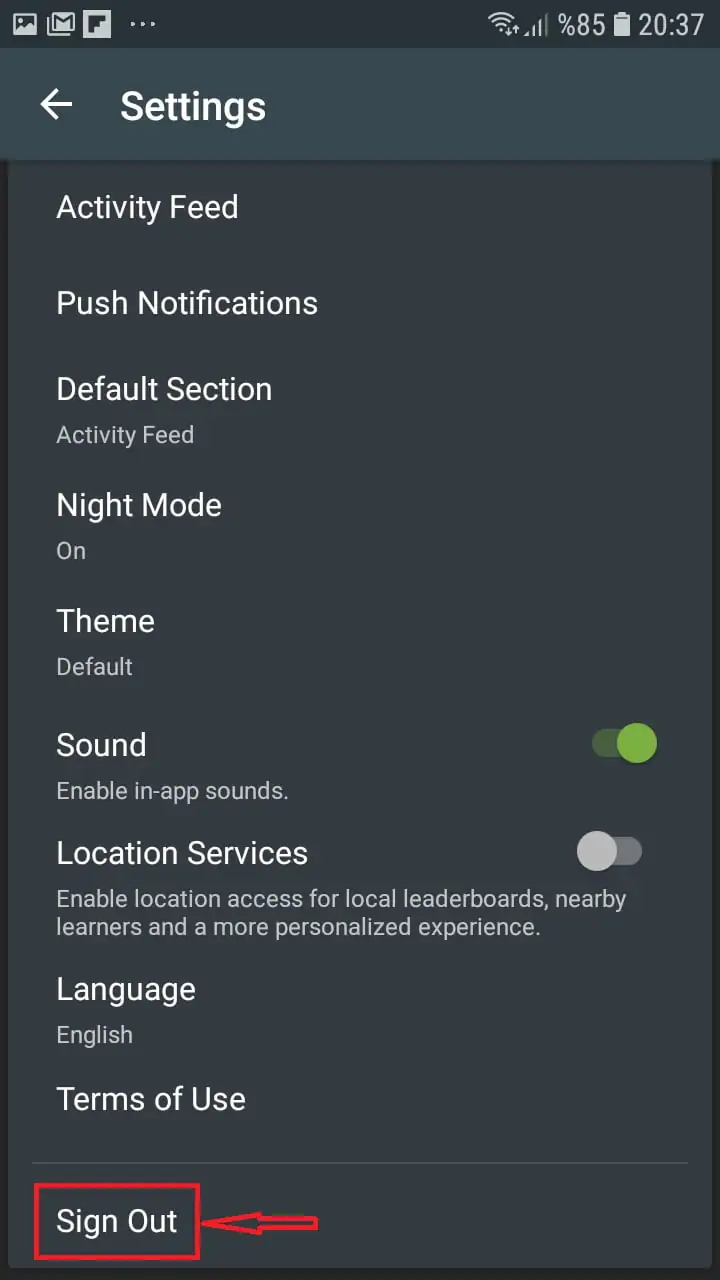Sign Out of the account
Image resolution: width=720 pixels, height=1280 pixels.
click(x=117, y=1221)
